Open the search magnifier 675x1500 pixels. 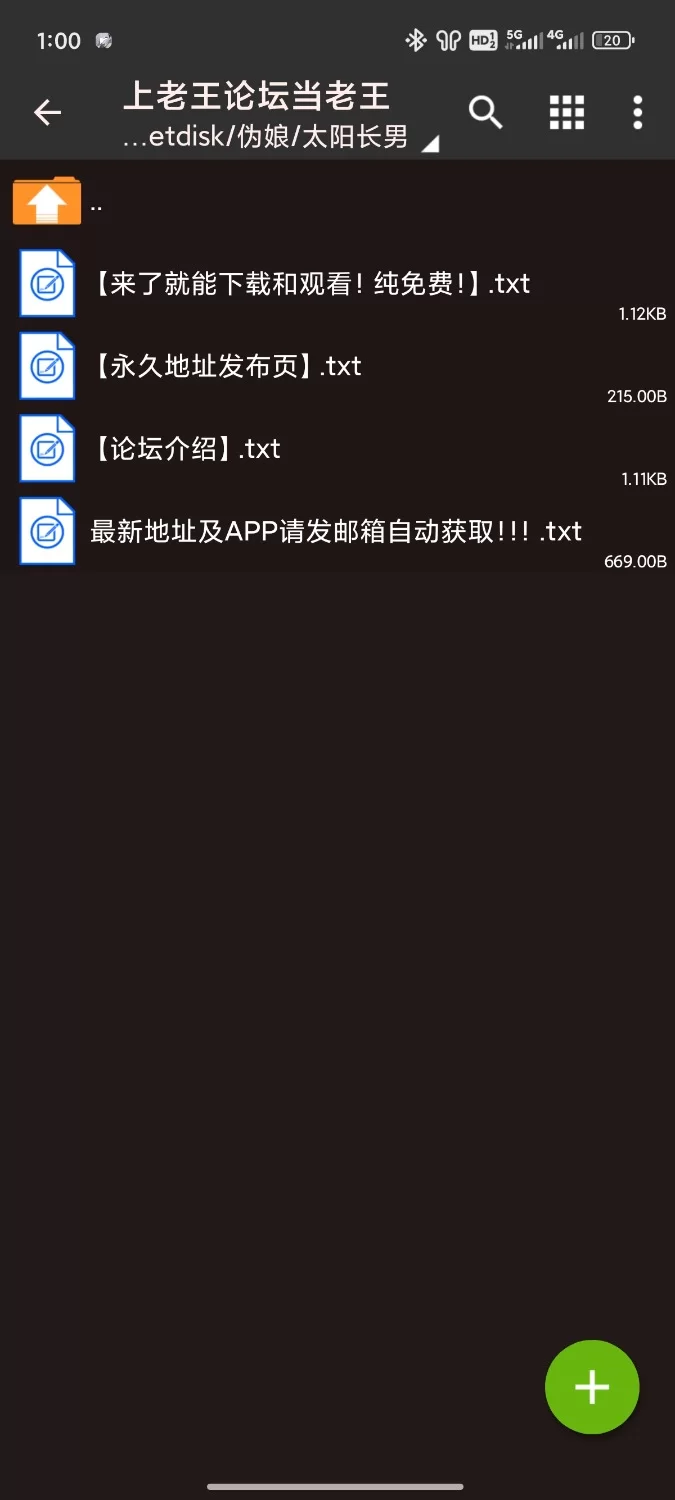486,113
